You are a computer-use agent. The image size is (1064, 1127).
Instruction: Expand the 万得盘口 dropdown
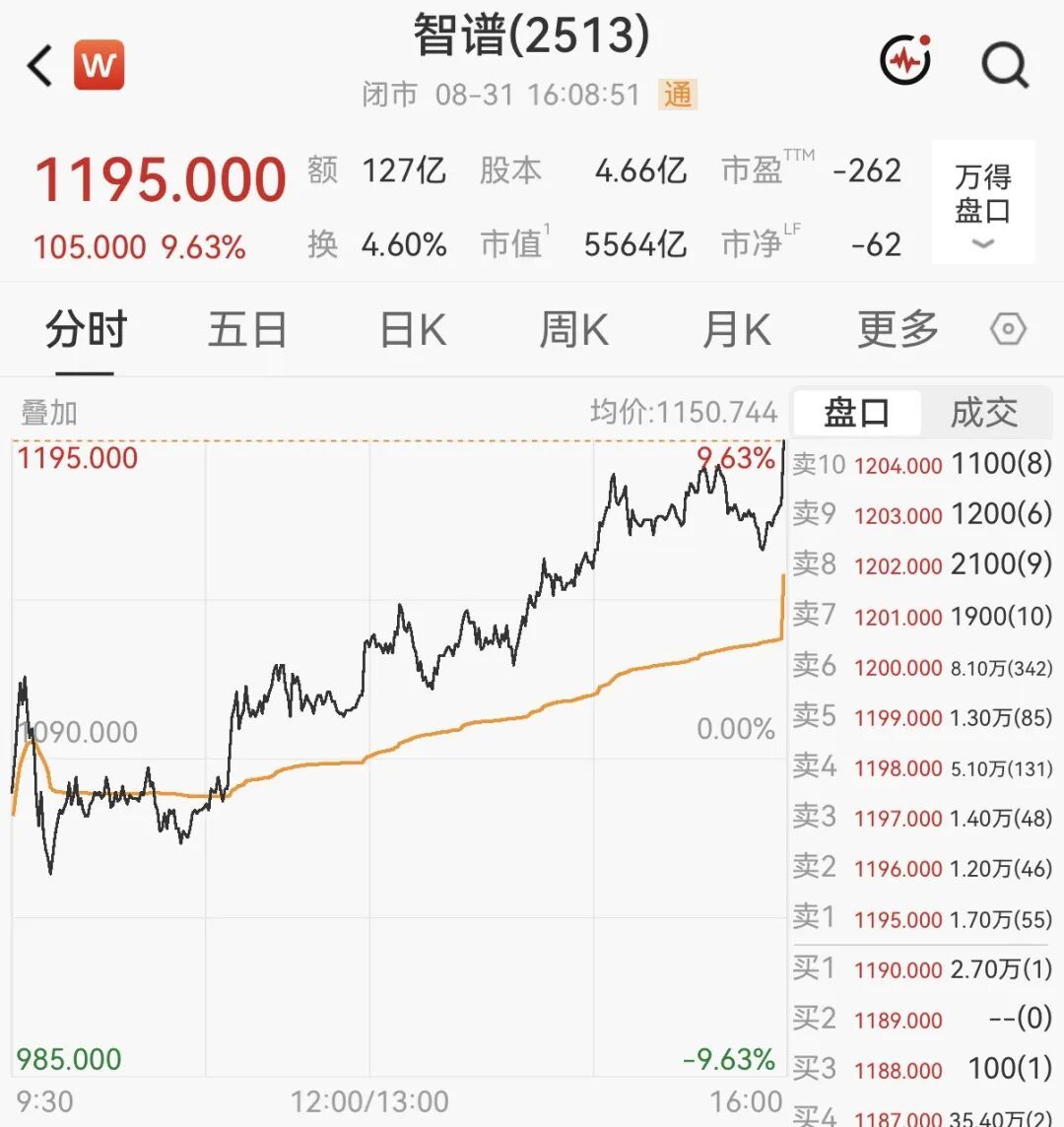tap(983, 203)
